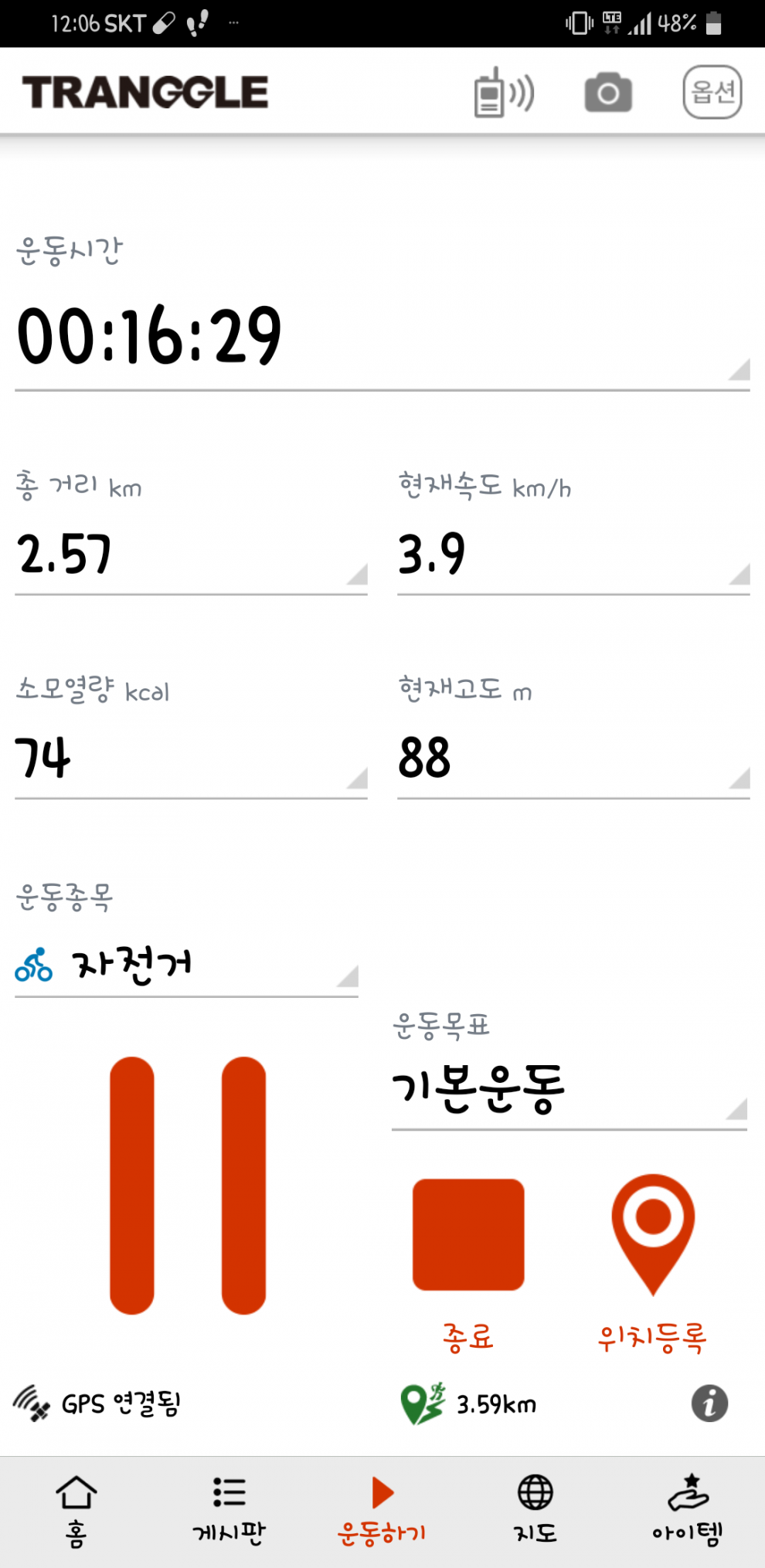
Task: Change the 현재고도 display field
Action: tap(573, 758)
